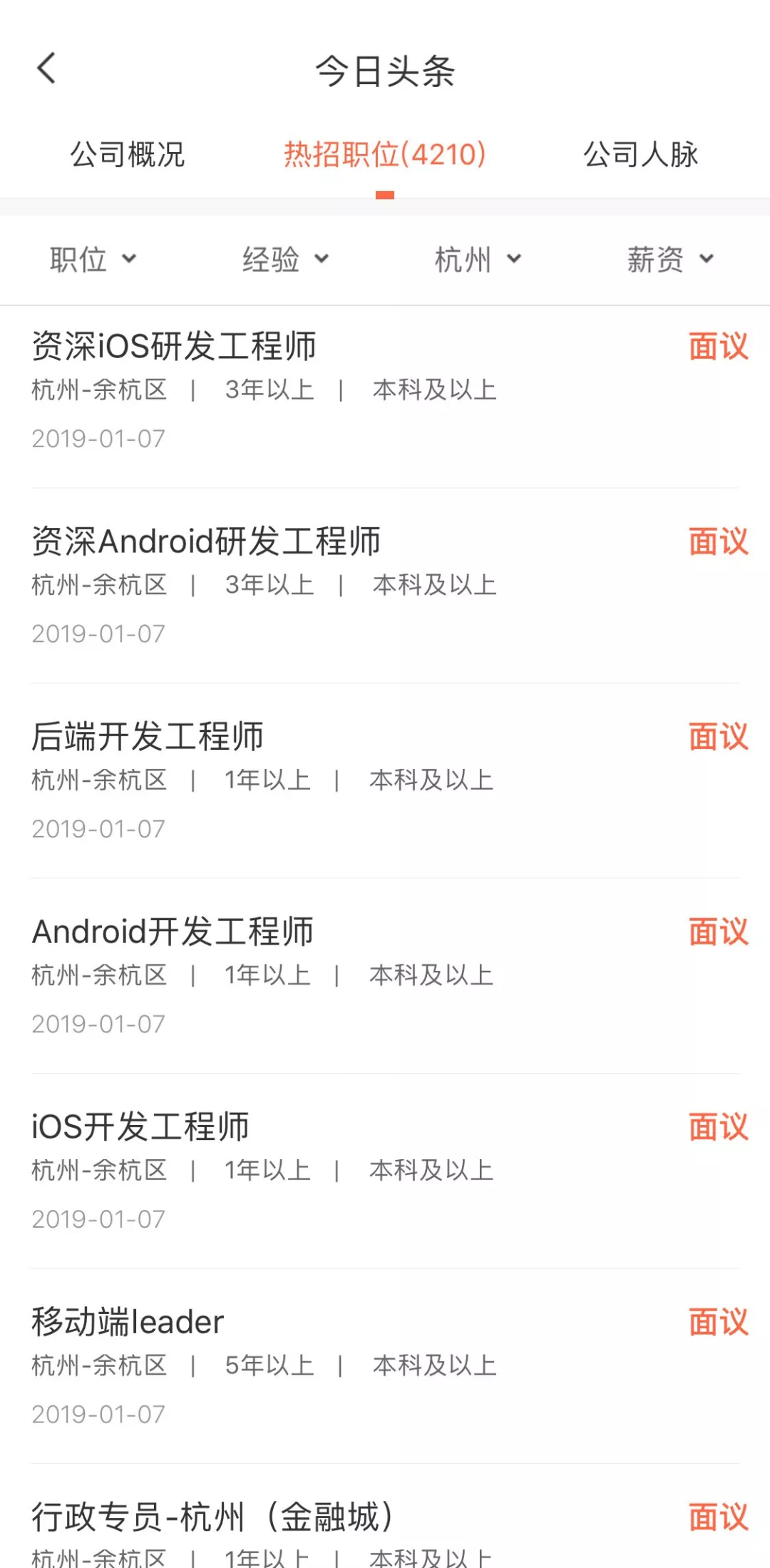Change the 杭州 city filter
The height and width of the screenshot is (1568, 770).
478,259
